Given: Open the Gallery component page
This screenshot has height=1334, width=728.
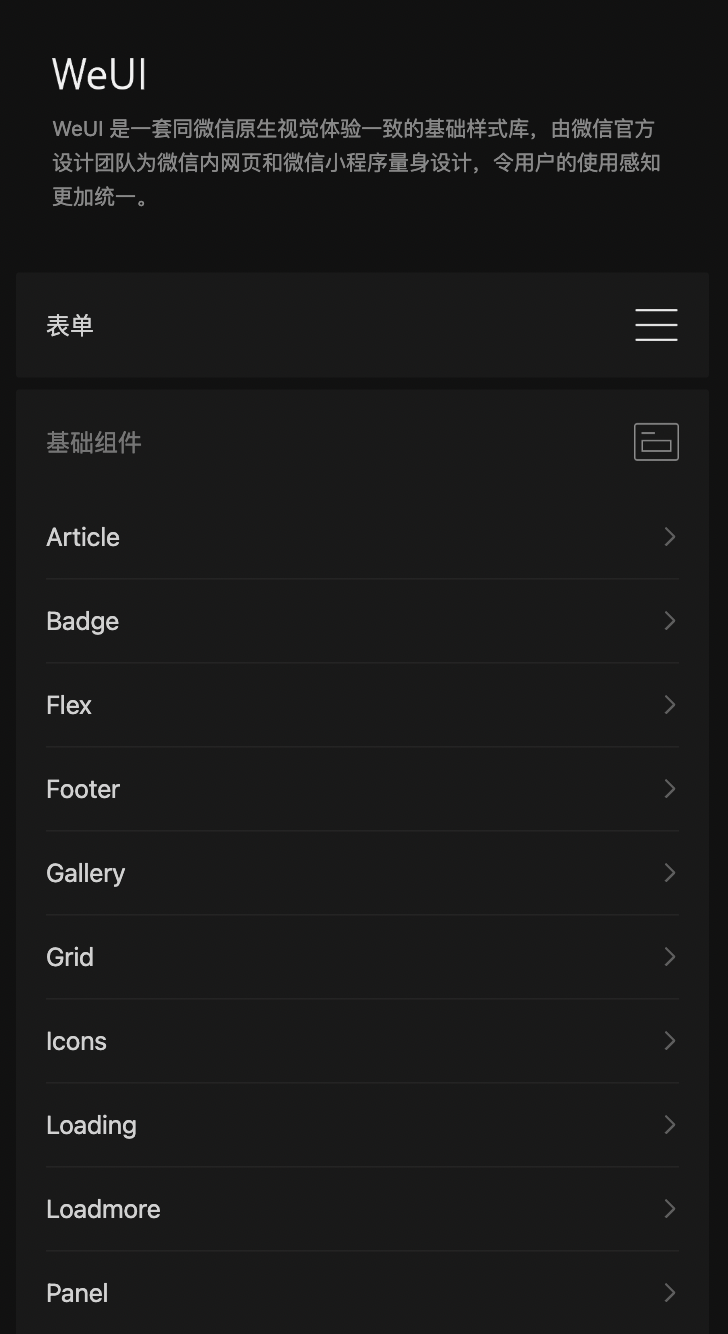Looking at the screenshot, I should coord(364,873).
